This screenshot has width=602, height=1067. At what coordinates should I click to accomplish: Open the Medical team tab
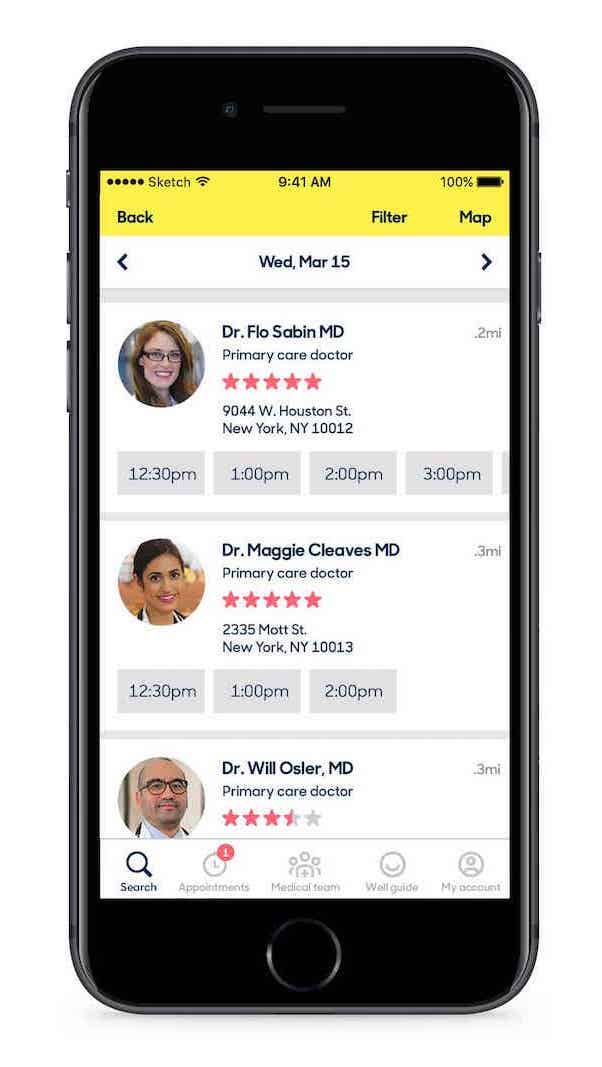click(x=305, y=872)
